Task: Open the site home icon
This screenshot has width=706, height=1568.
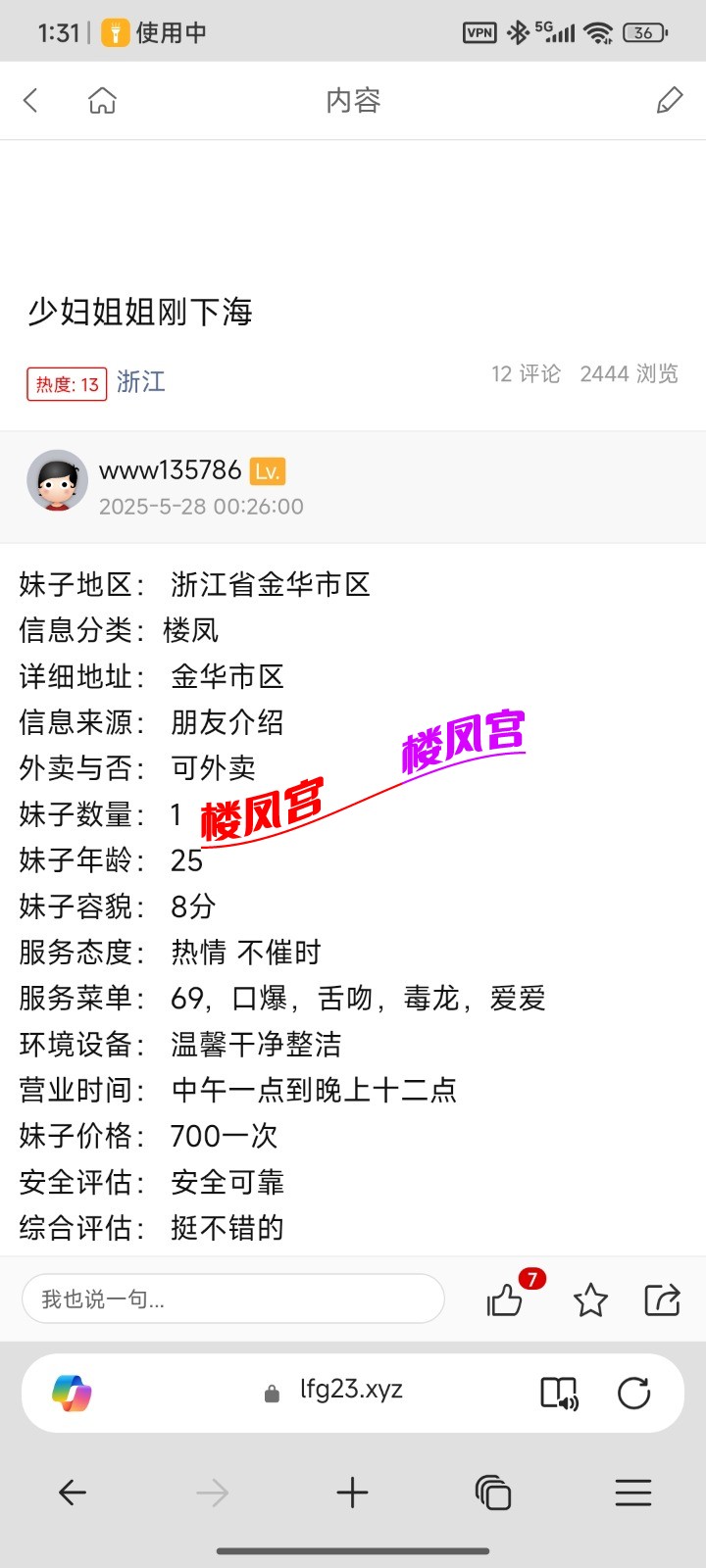Action: pos(102,100)
